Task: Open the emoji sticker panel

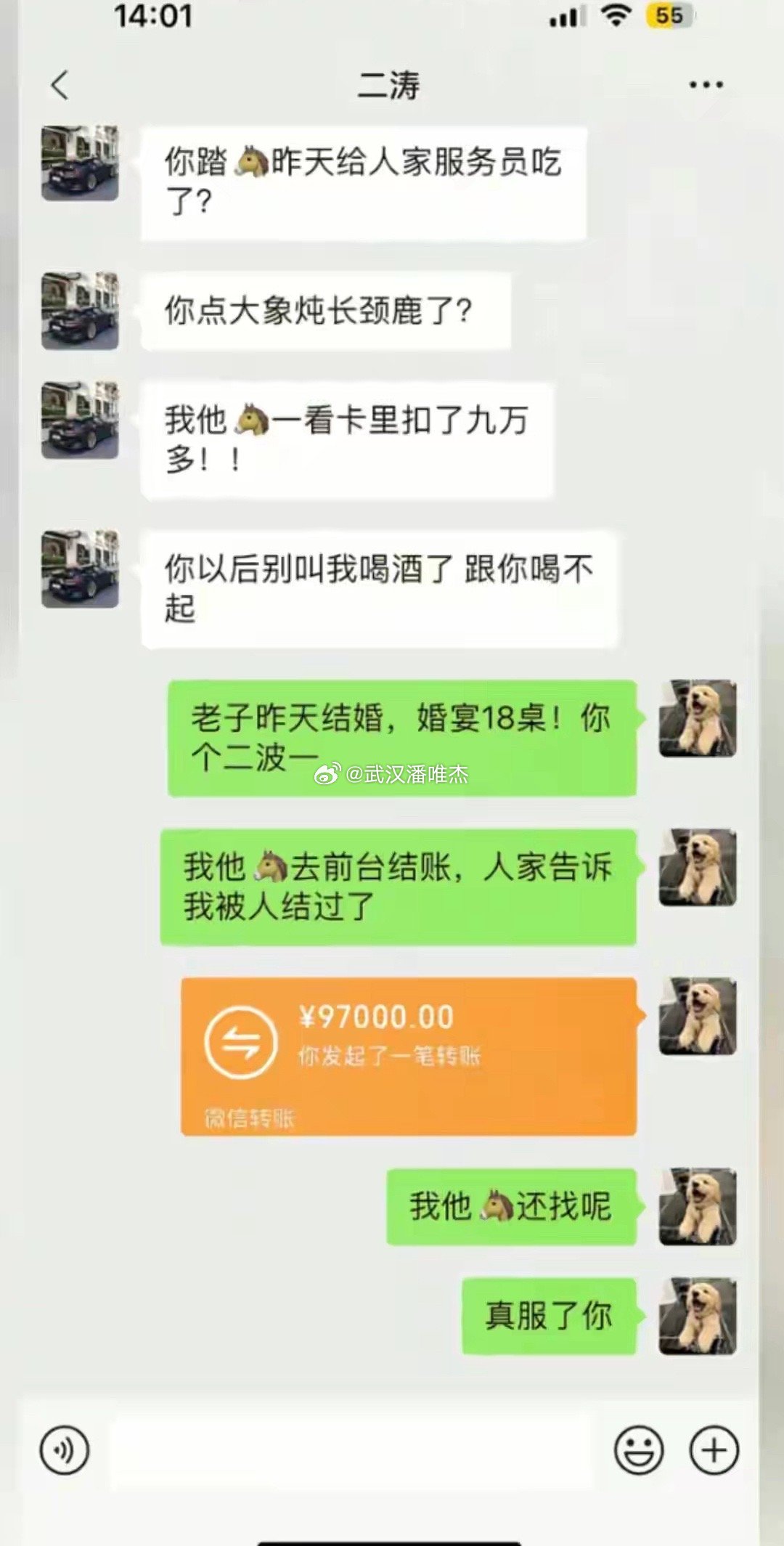Action: [639, 1450]
